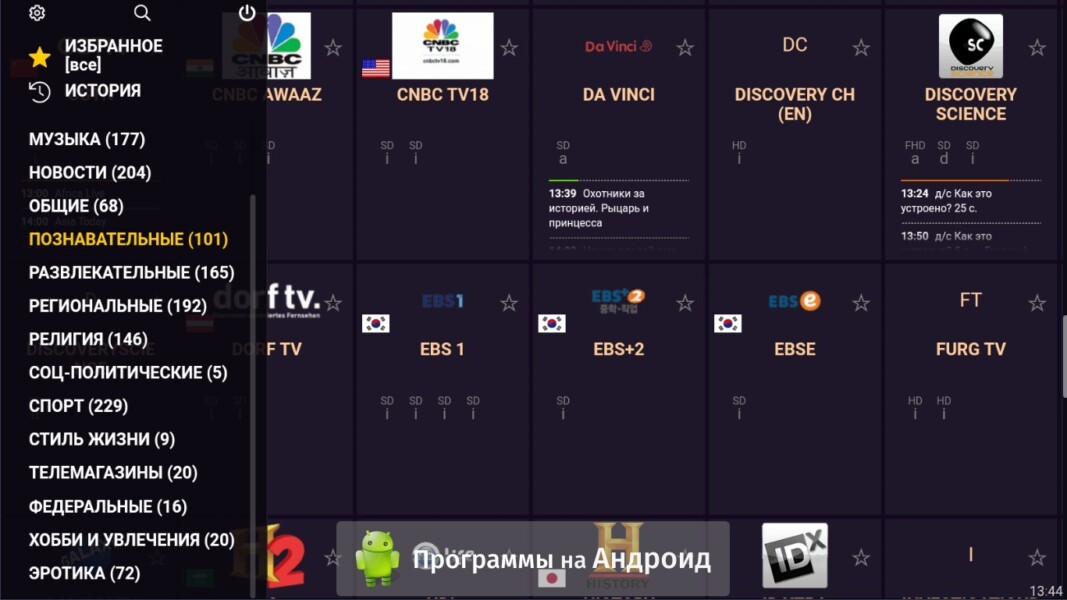Open the FURG TV channel

tap(970, 349)
